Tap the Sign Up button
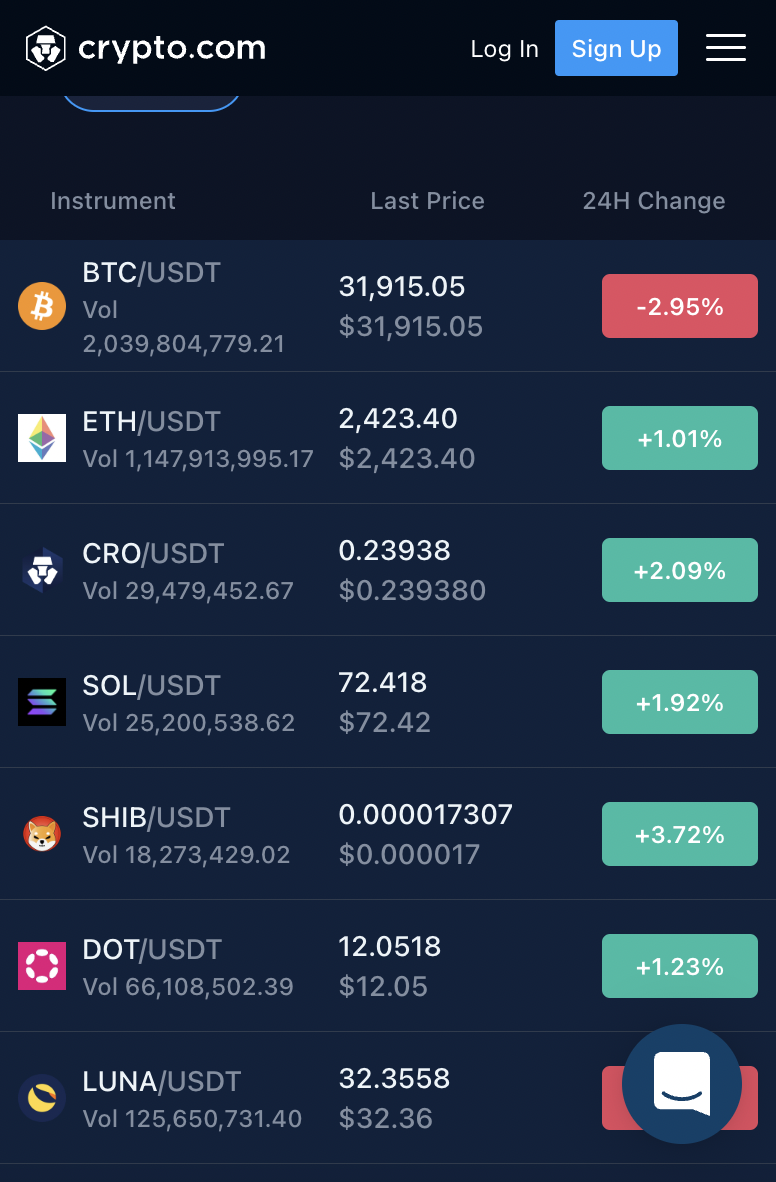The image size is (776, 1182). point(616,48)
